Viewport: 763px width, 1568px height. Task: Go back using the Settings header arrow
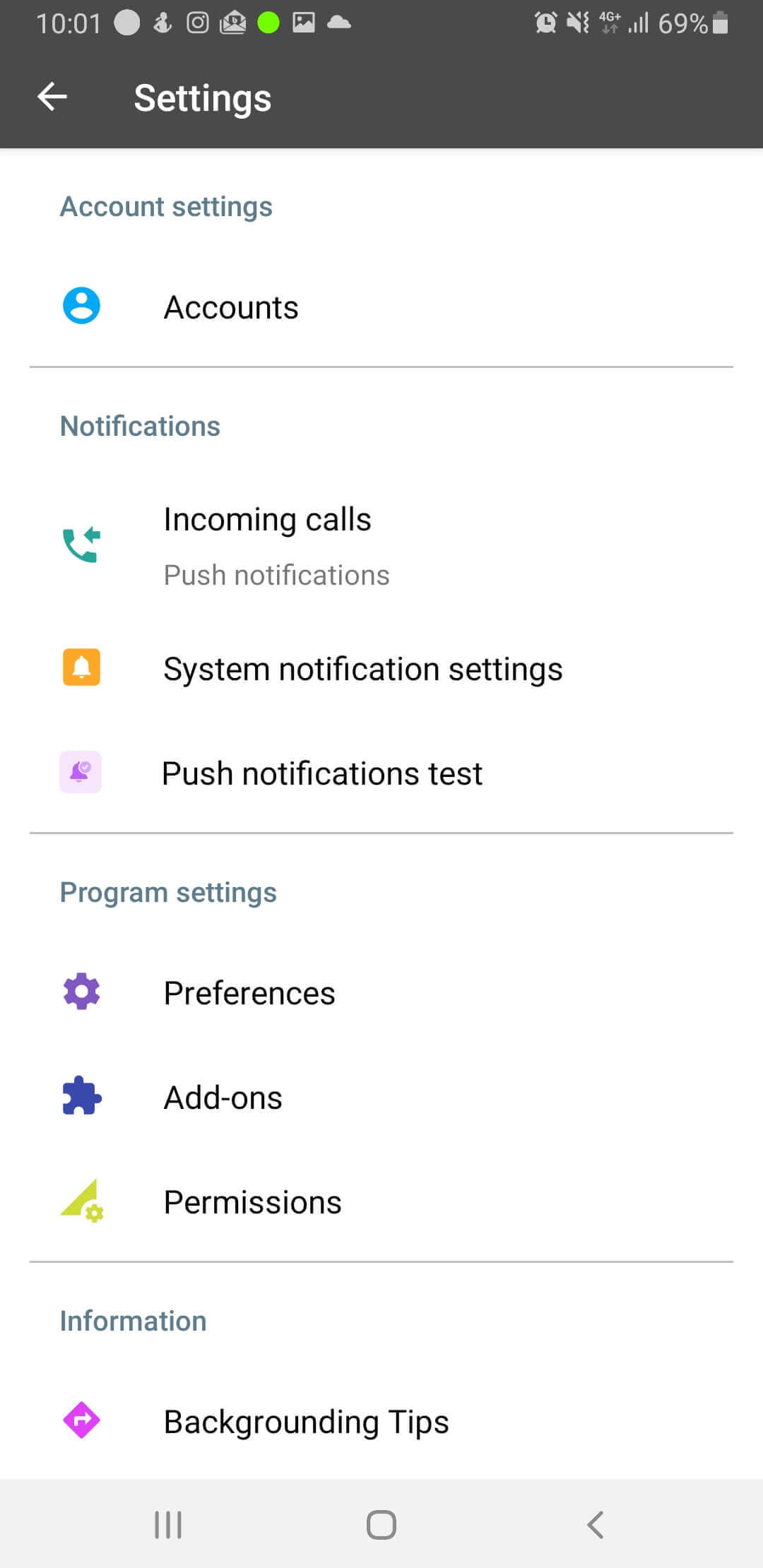tap(52, 97)
